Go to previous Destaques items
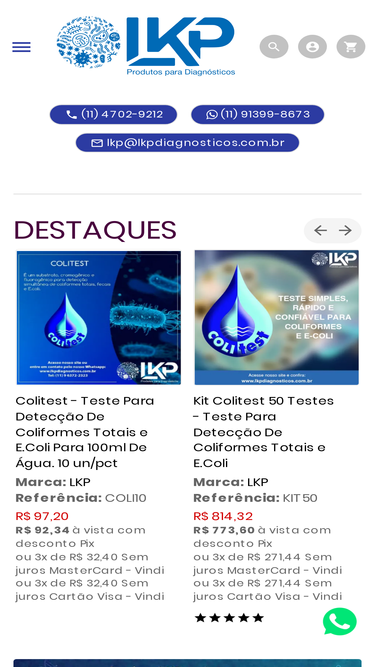Viewport: 375px width, 667px height. (x=320, y=231)
